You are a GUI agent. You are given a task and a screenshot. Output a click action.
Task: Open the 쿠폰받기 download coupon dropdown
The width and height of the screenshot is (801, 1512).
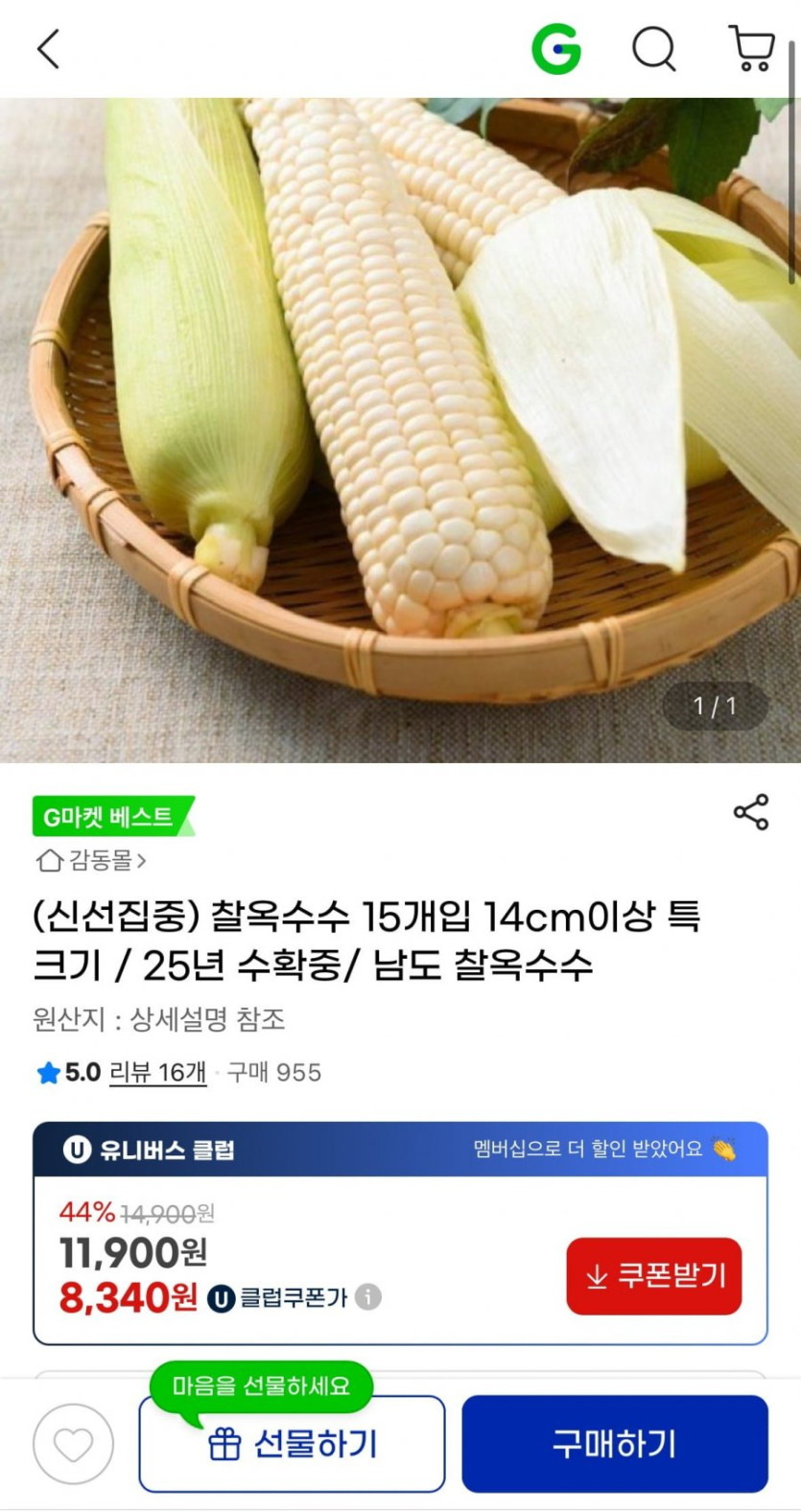click(654, 1276)
